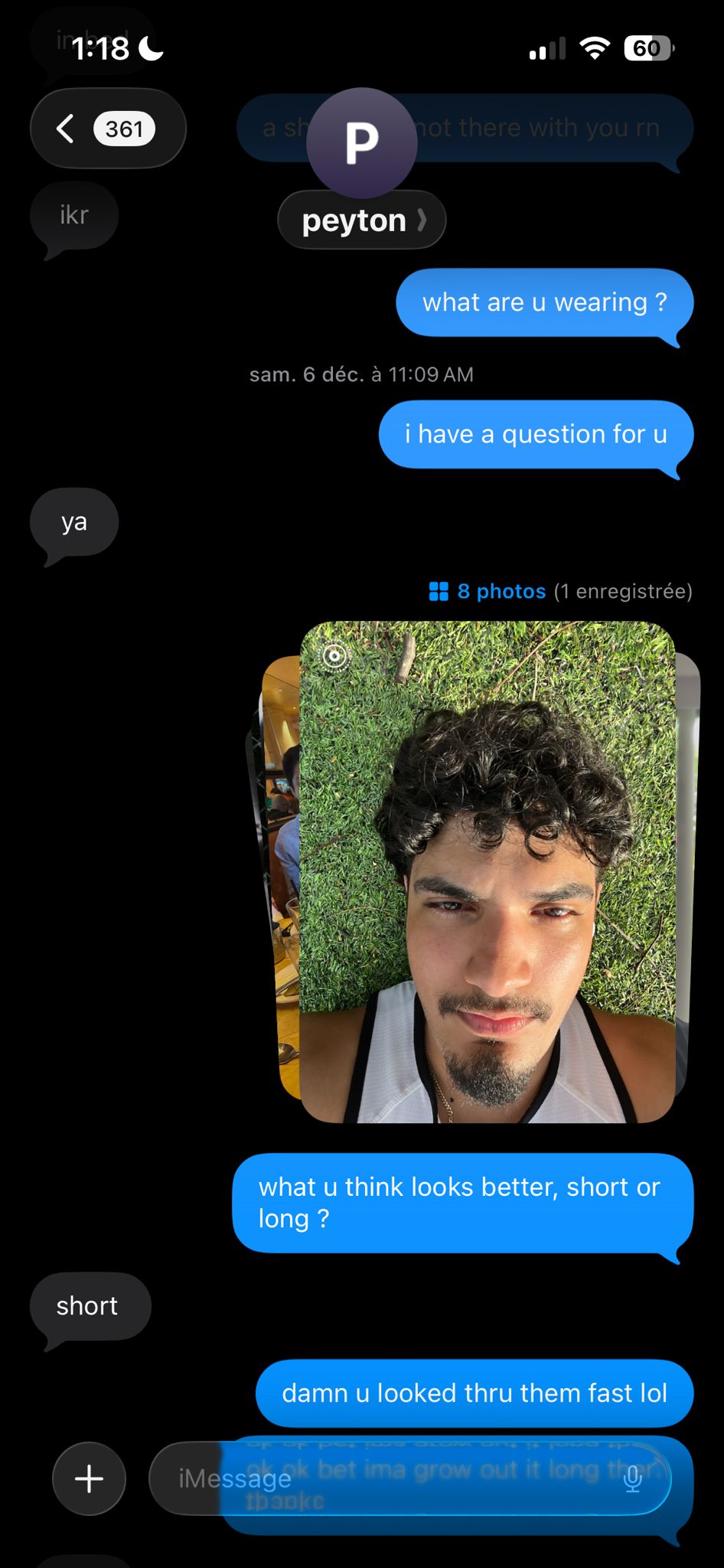724x1568 pixels.
Task: Focus the iMessage text field
Action: click(383, 1478)
